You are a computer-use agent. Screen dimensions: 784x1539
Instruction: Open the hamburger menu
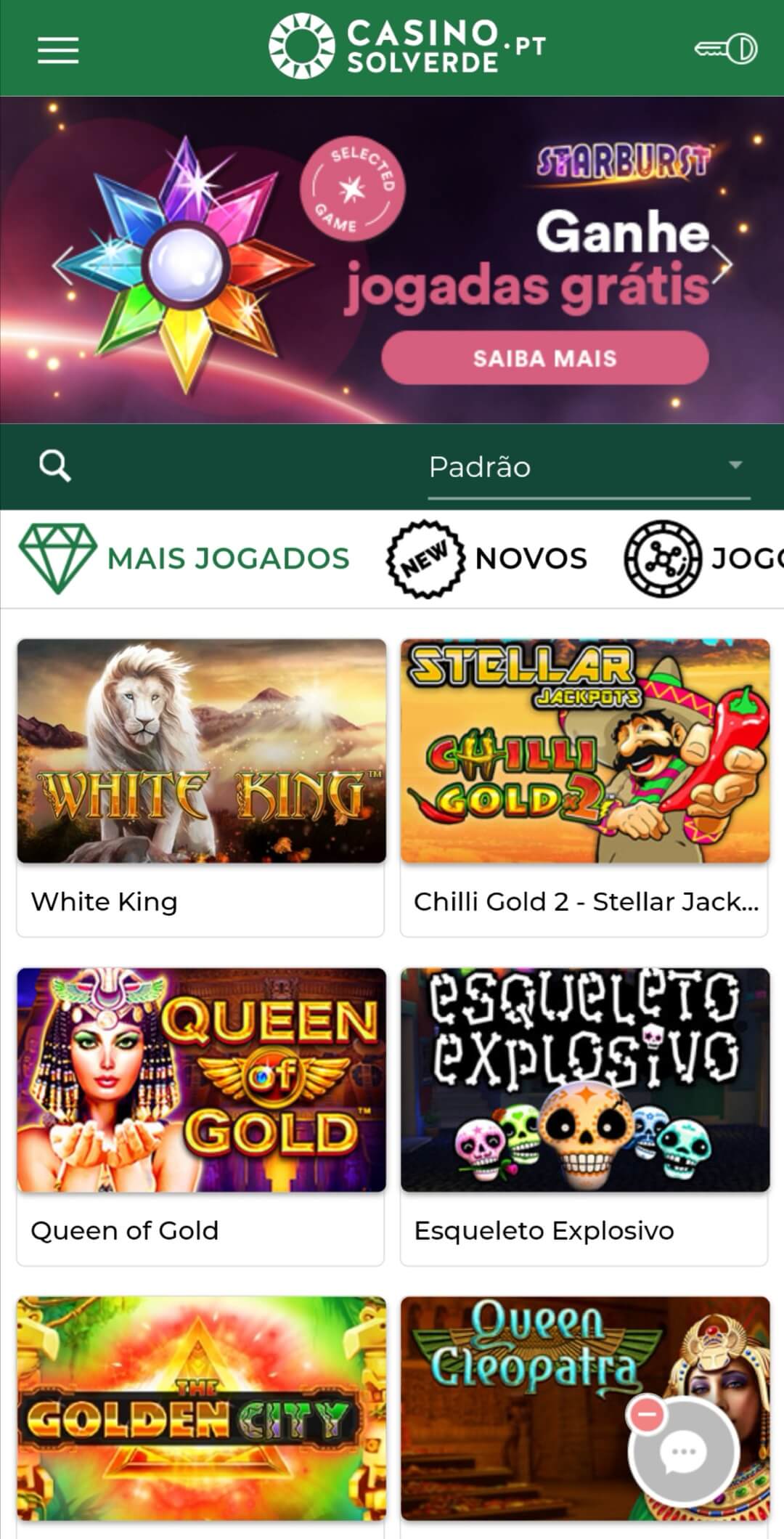tap(58, 49)
